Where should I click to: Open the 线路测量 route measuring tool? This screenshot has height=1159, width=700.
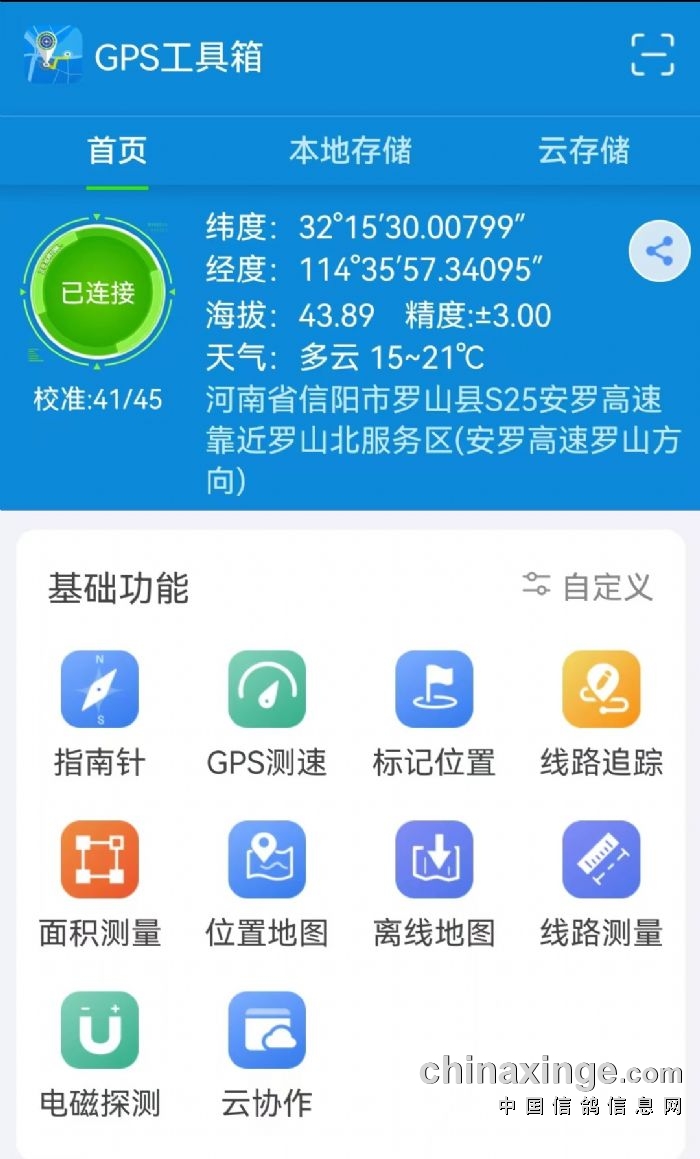tap(601, 859)
